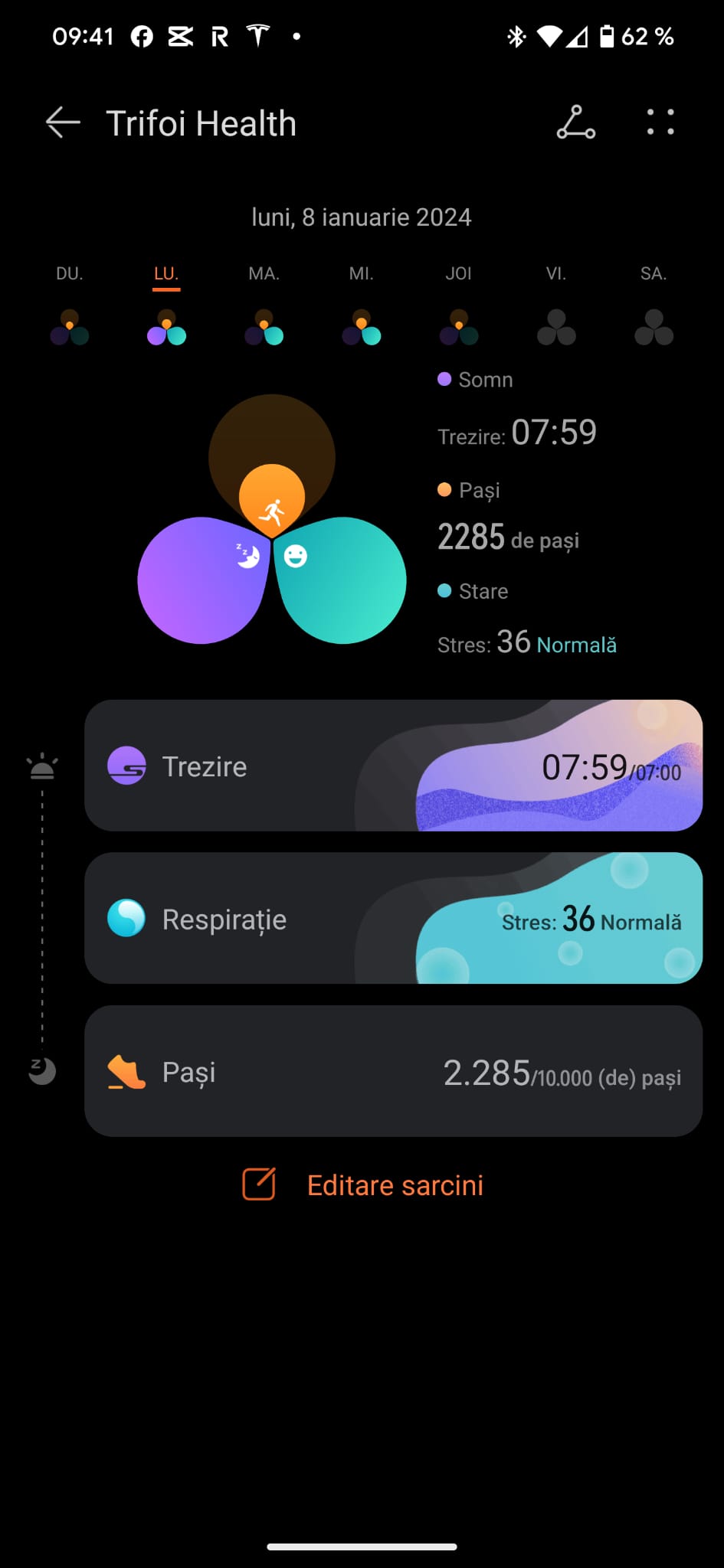Open the Respirație stress card

(393, 918)
